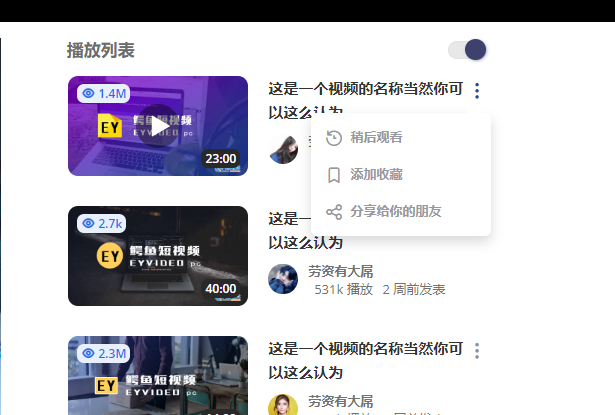Viewport: 615px width, 415px height.
Task: Close the more options menu on first video
Action: pyautogui.click(x=477, y=91)
